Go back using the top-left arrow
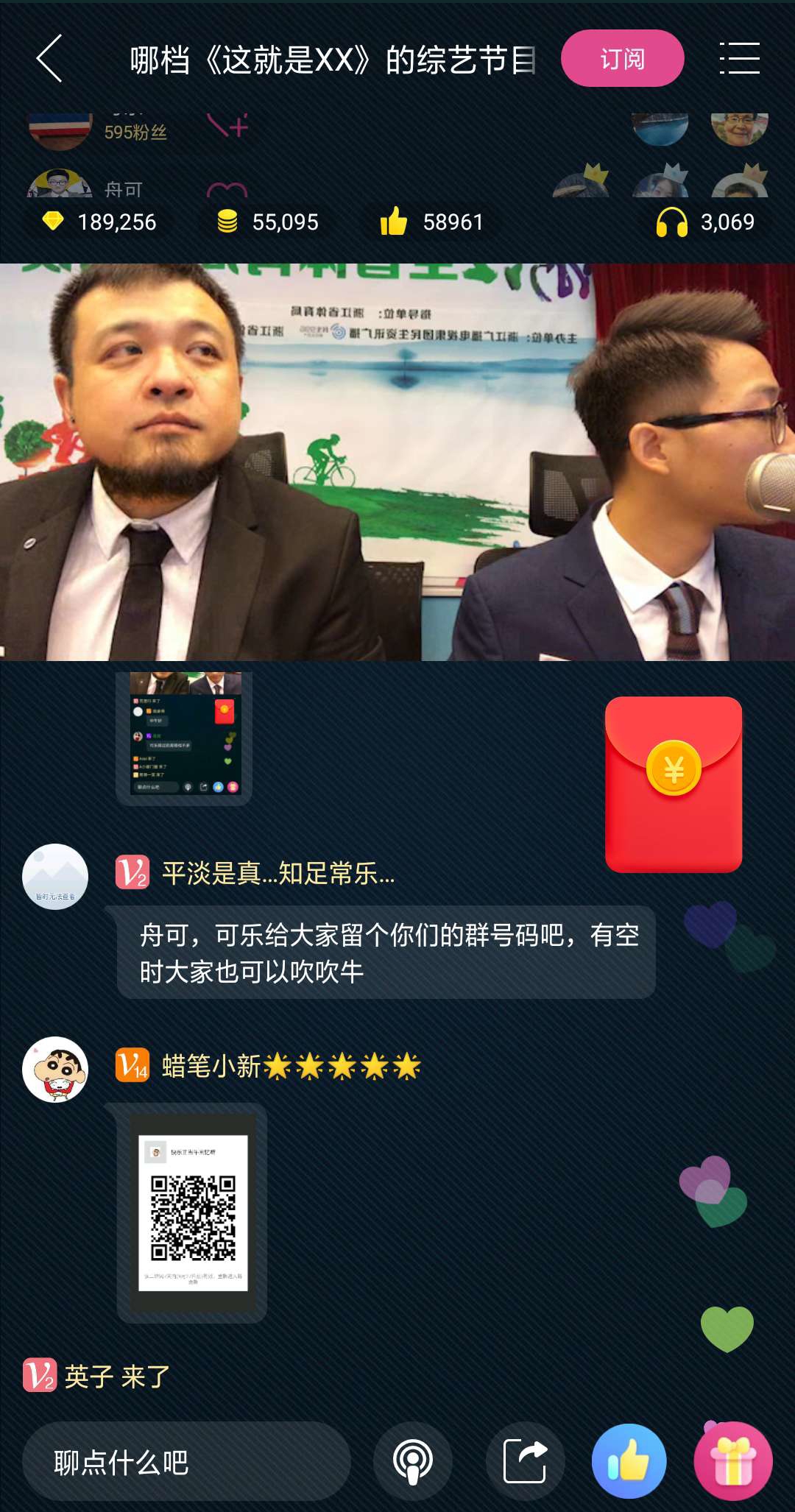 49,59
